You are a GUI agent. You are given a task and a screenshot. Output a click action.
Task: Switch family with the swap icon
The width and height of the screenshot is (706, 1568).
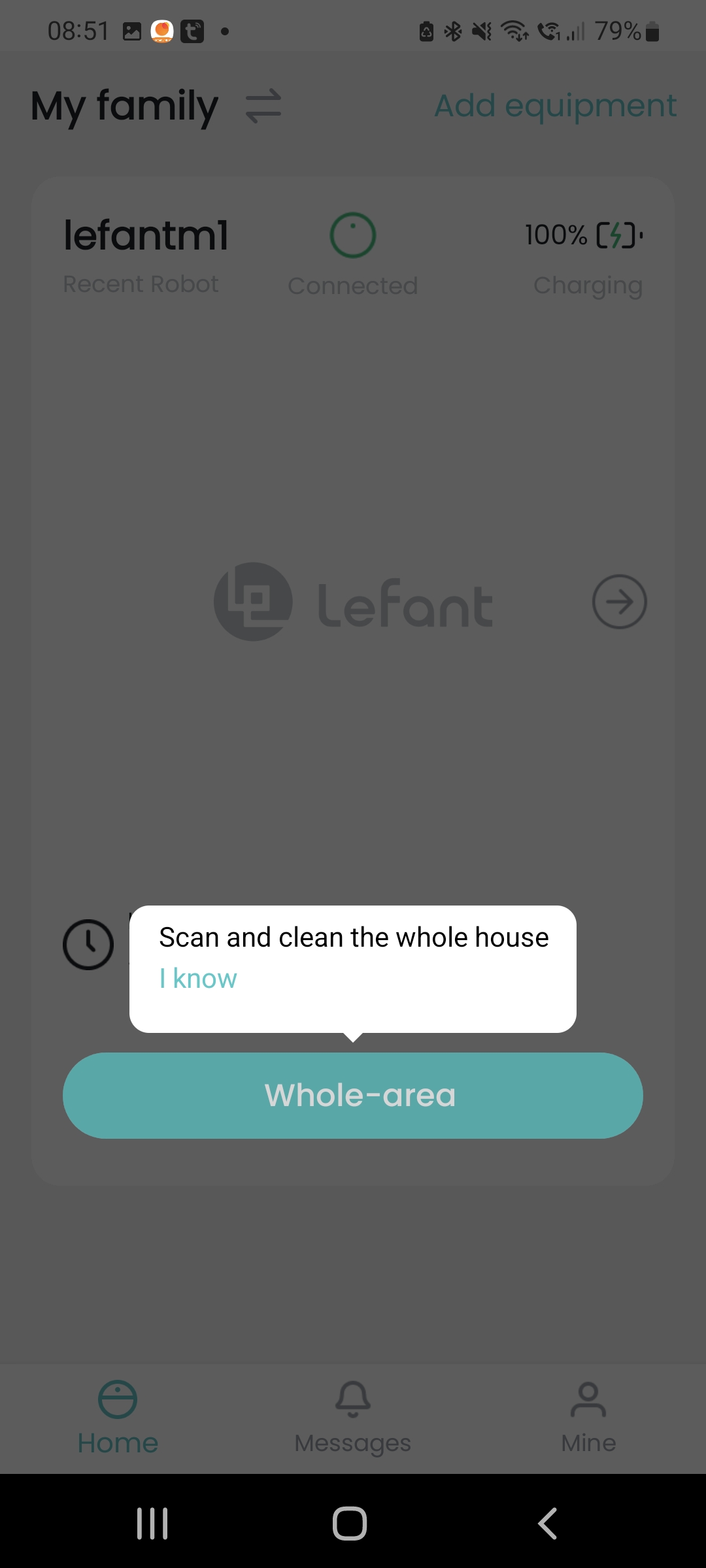(x=263, y=106)
